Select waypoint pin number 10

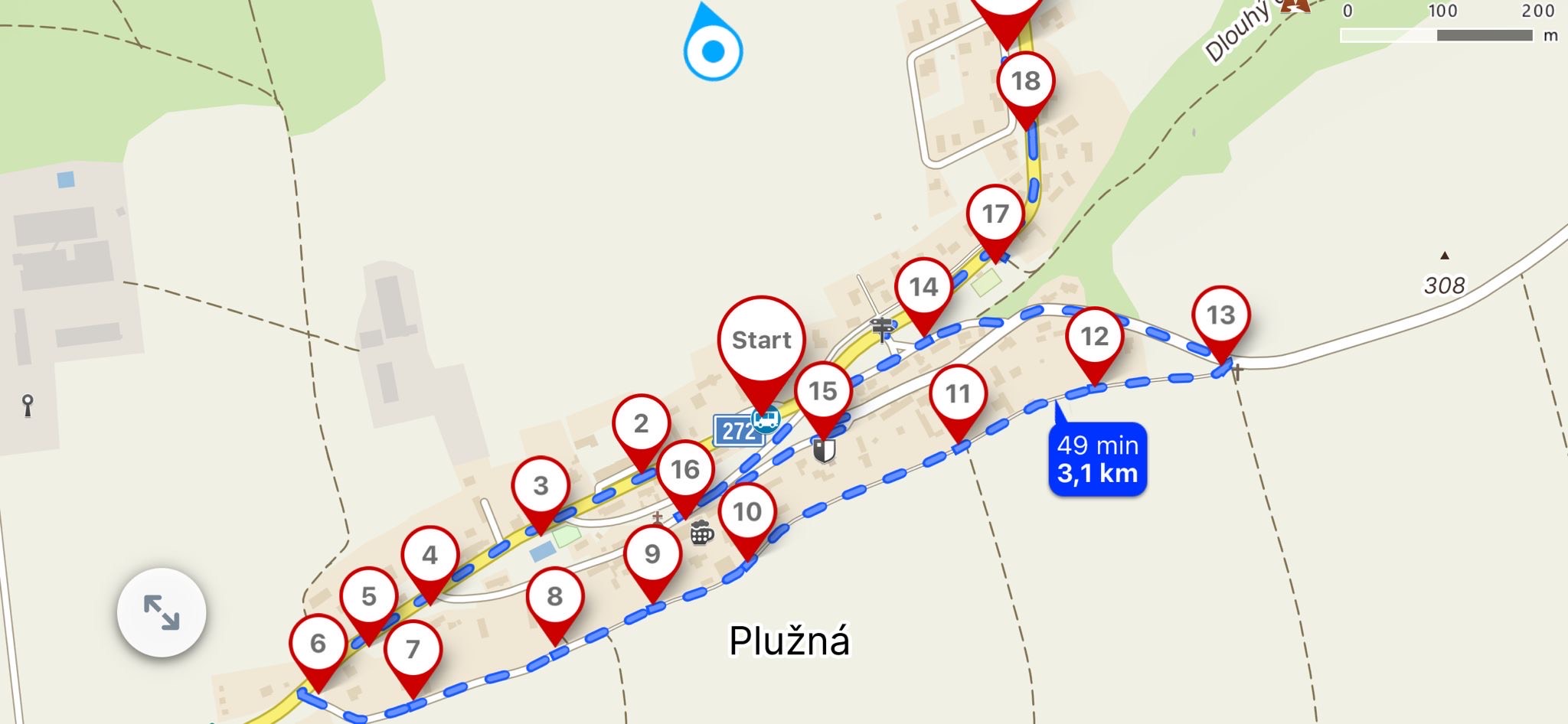tap(747, 512)
